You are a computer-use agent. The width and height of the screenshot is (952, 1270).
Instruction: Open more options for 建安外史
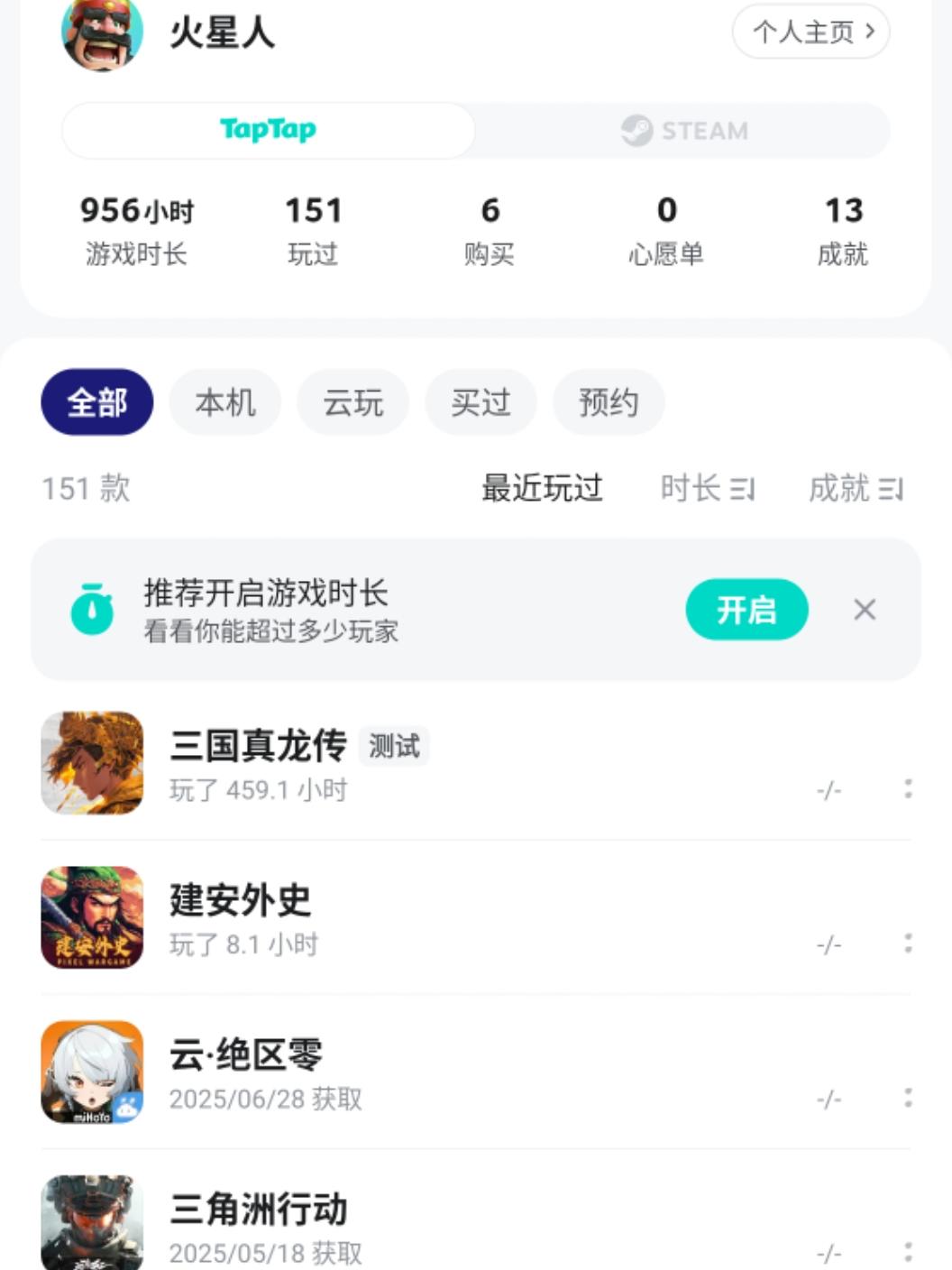coord(908,943)
